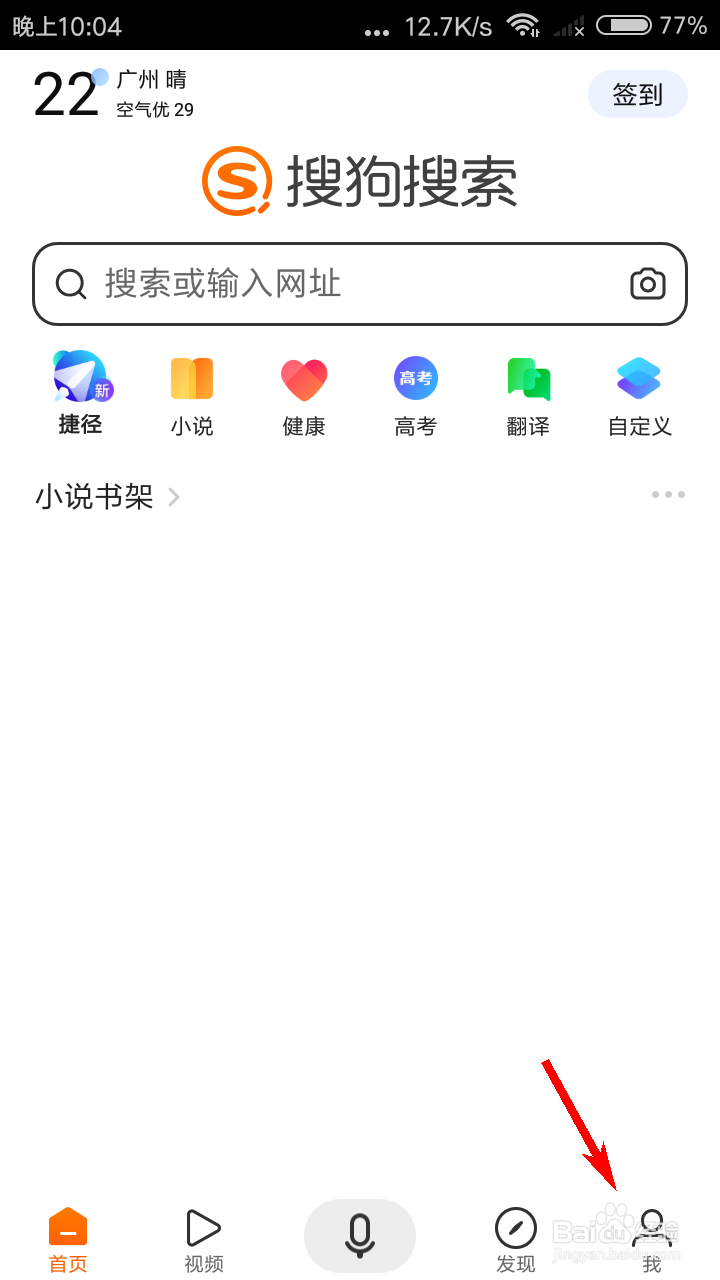Open the 高考 exam shortcut

click(x=416, y=395)
